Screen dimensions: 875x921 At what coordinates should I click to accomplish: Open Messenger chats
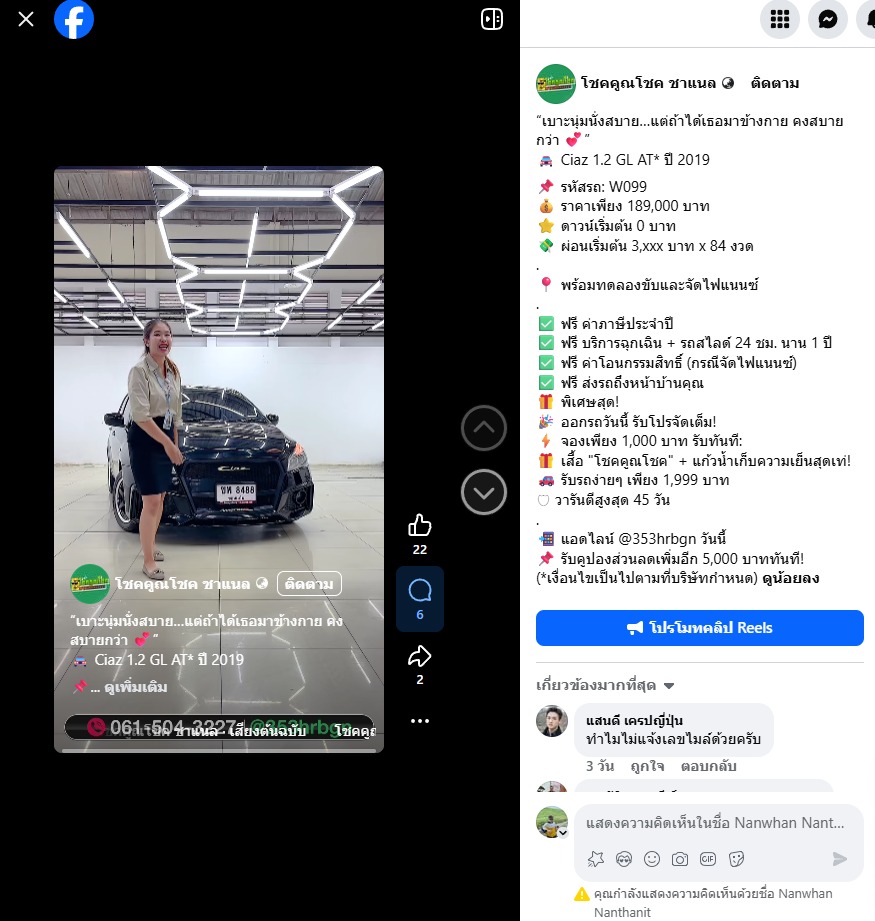[828, 19]
